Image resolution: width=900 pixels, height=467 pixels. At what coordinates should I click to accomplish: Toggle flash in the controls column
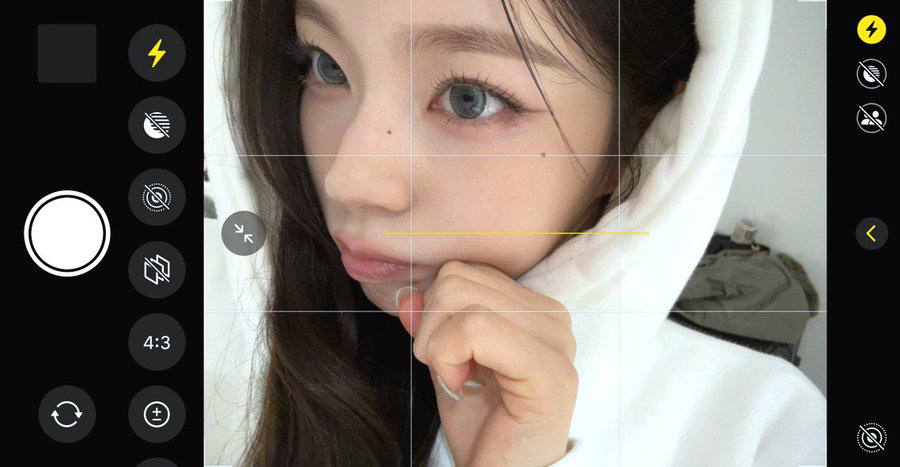157,53
